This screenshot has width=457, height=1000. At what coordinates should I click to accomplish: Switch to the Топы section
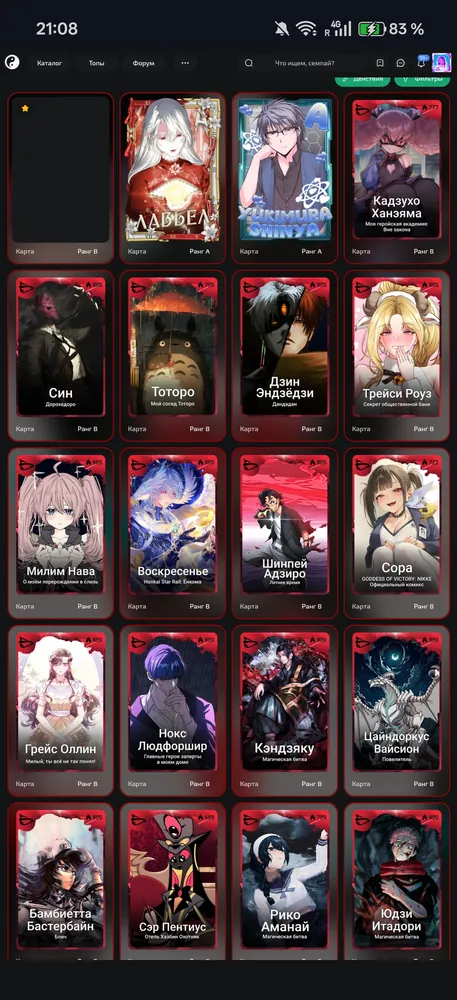tap(96, 63)
